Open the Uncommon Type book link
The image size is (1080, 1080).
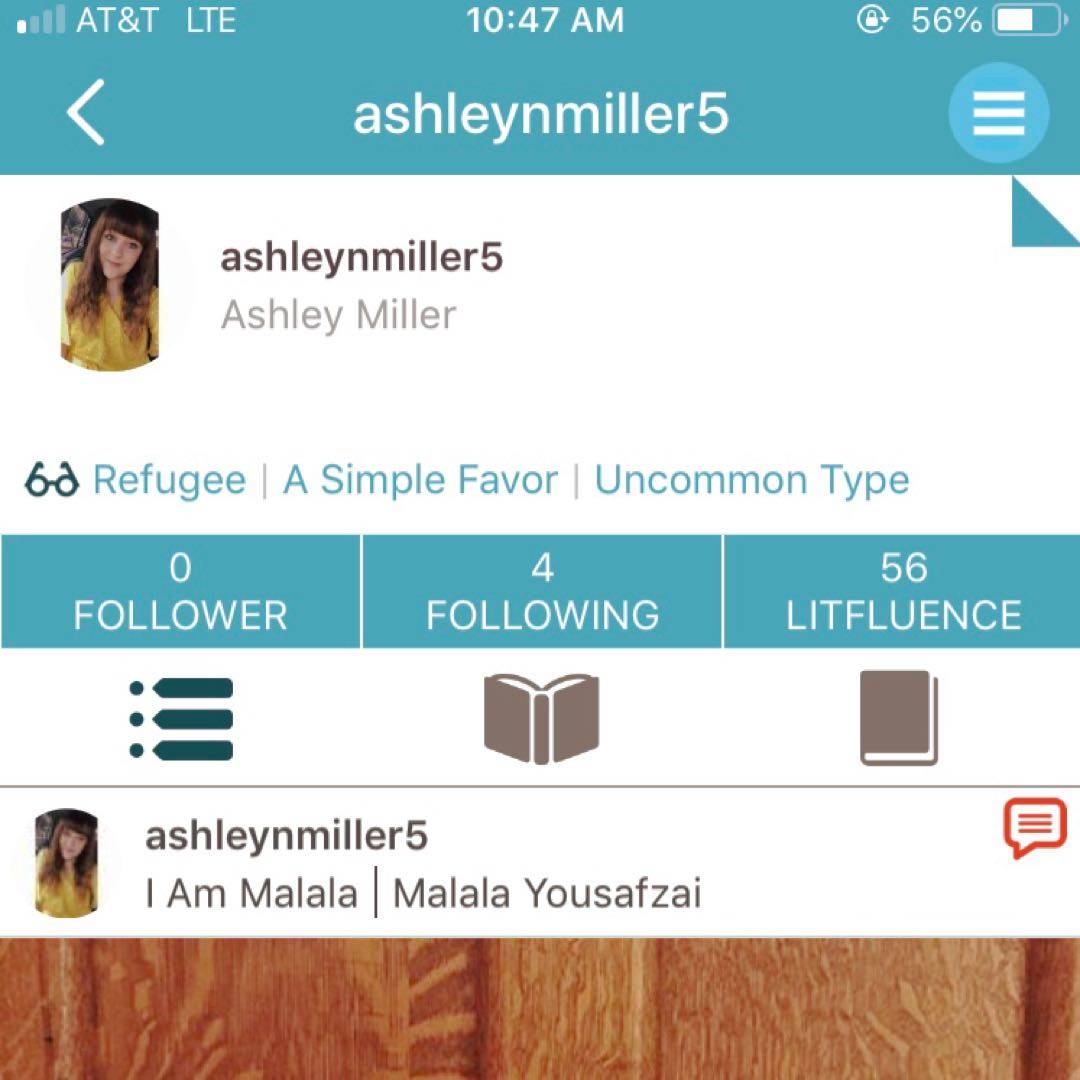point(752,480)
